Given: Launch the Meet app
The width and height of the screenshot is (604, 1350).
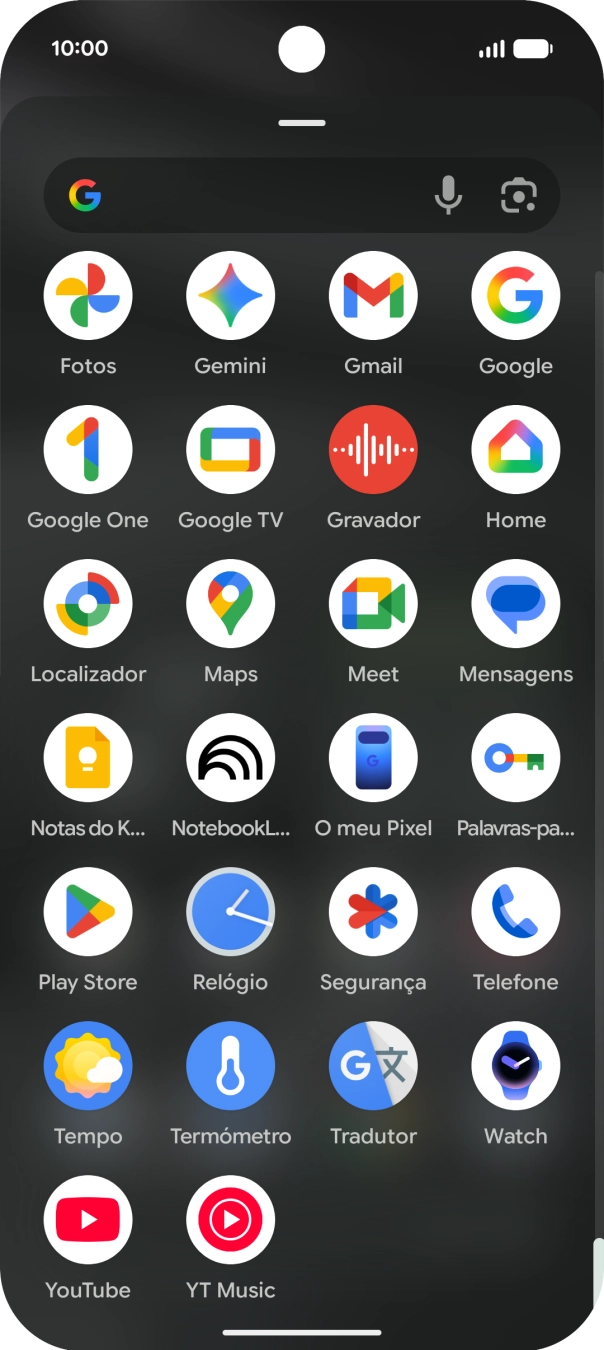Looking at the screenshot, I should [x=373, y=604].
